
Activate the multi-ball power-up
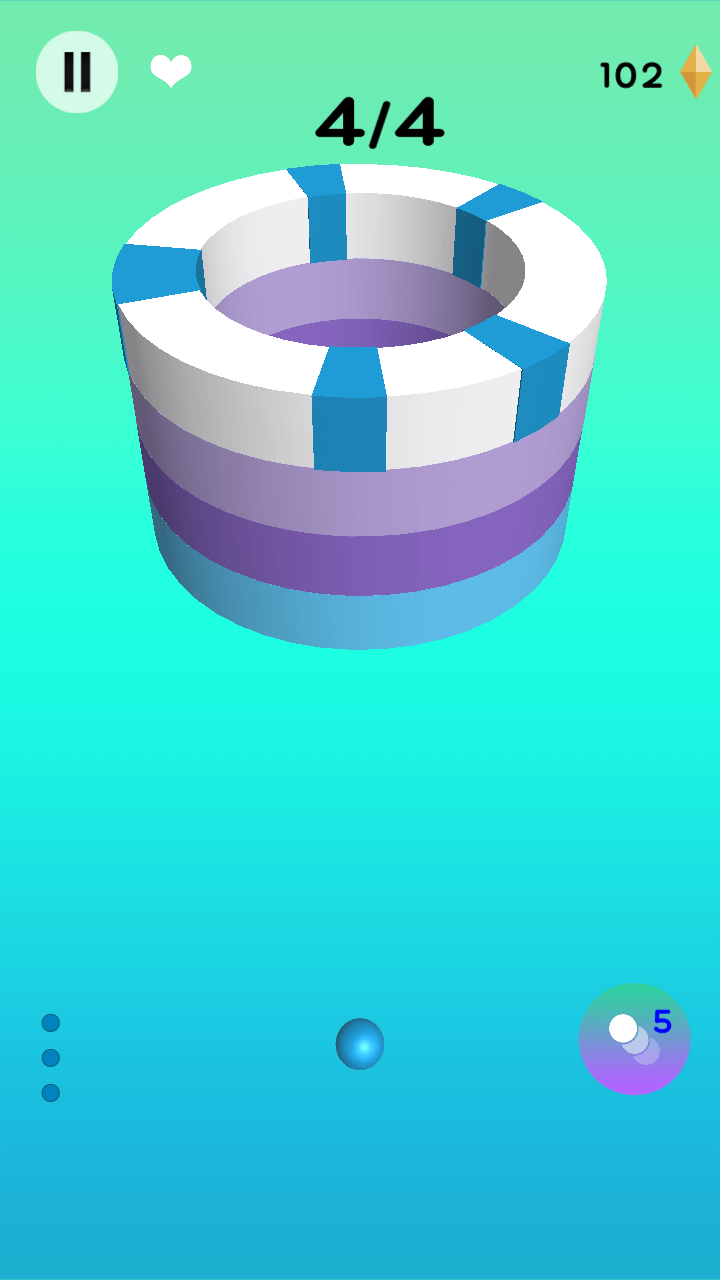634,1040
